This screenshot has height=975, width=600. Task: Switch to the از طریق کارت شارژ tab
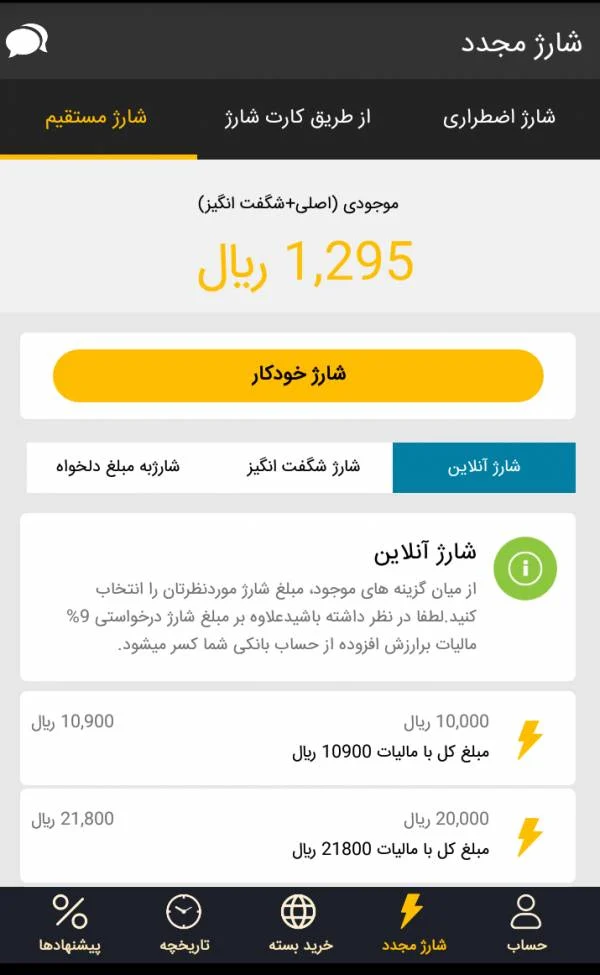297,118
